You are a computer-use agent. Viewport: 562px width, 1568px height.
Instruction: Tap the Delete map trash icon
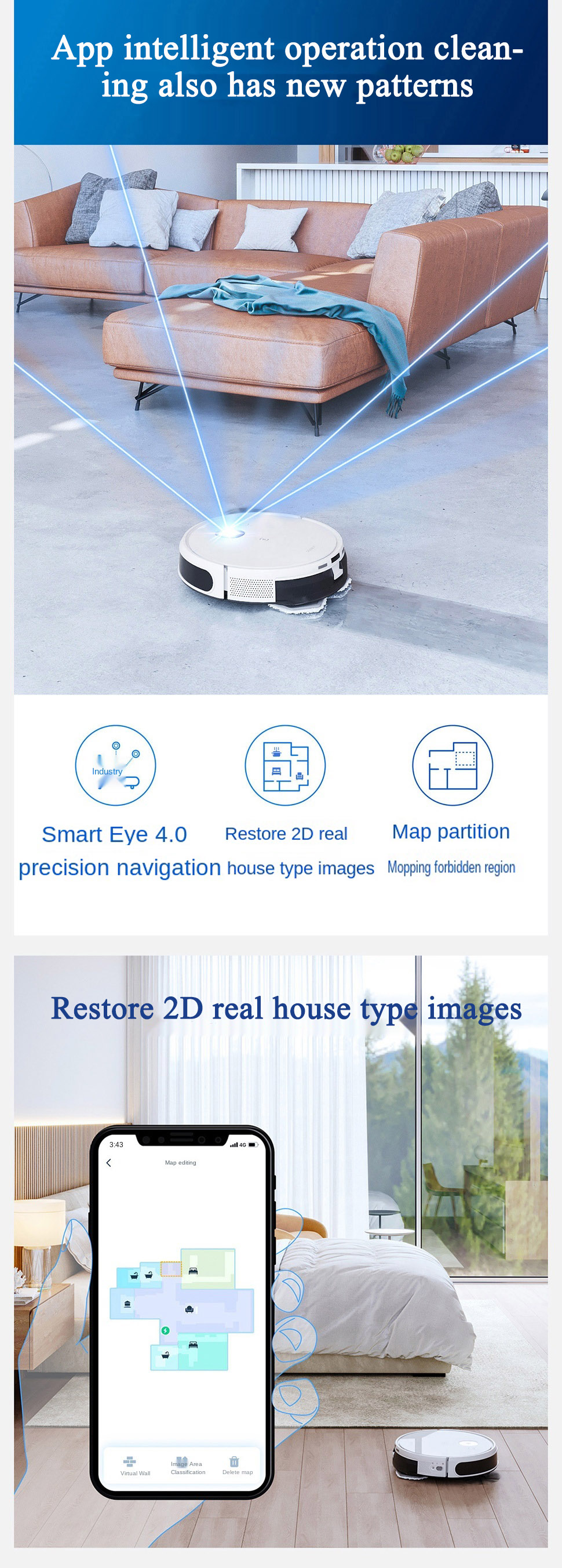pyautogui.click(x=234, y=1461)
